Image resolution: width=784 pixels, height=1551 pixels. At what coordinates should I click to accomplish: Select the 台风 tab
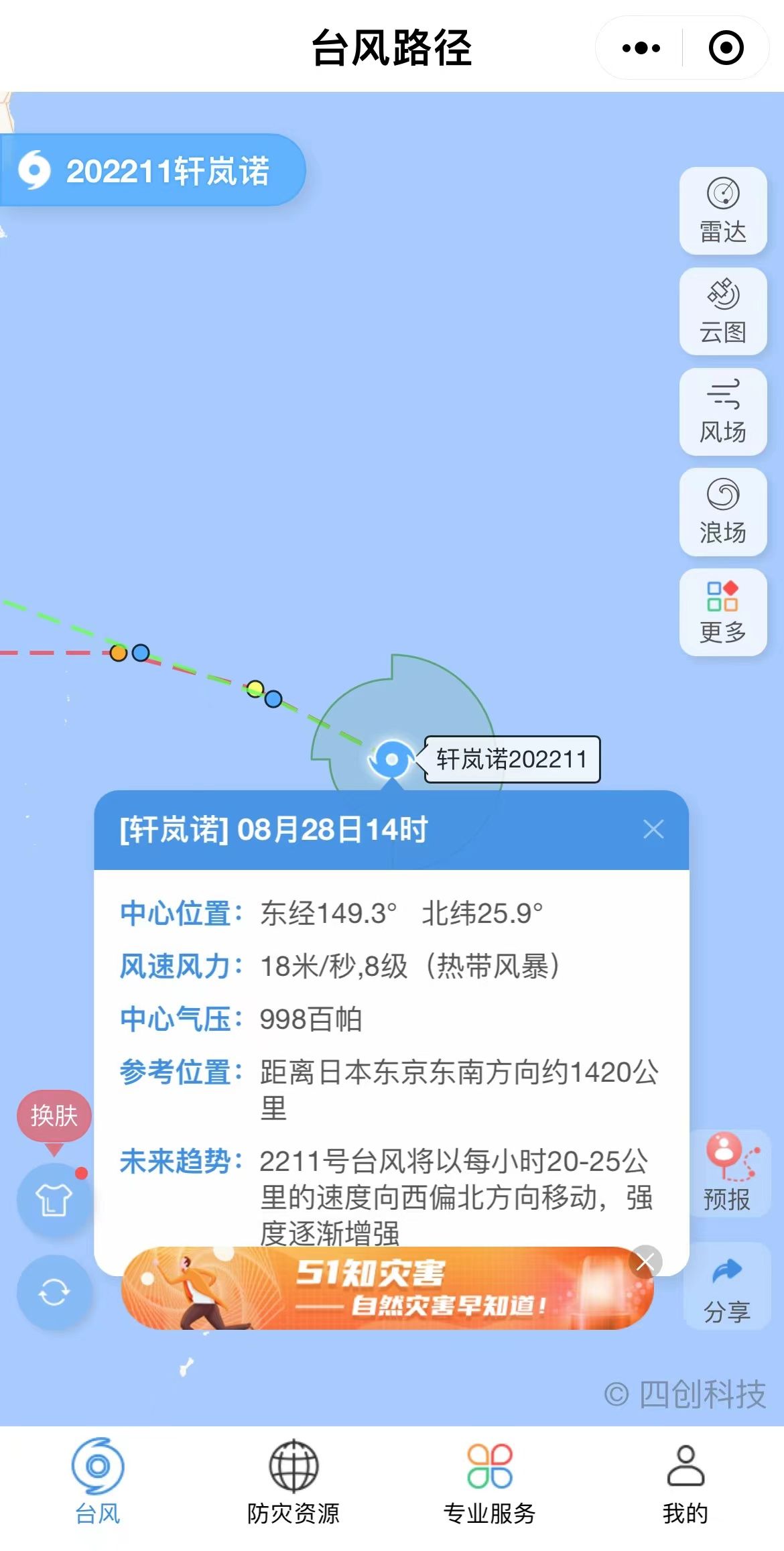pos(98,1482)
